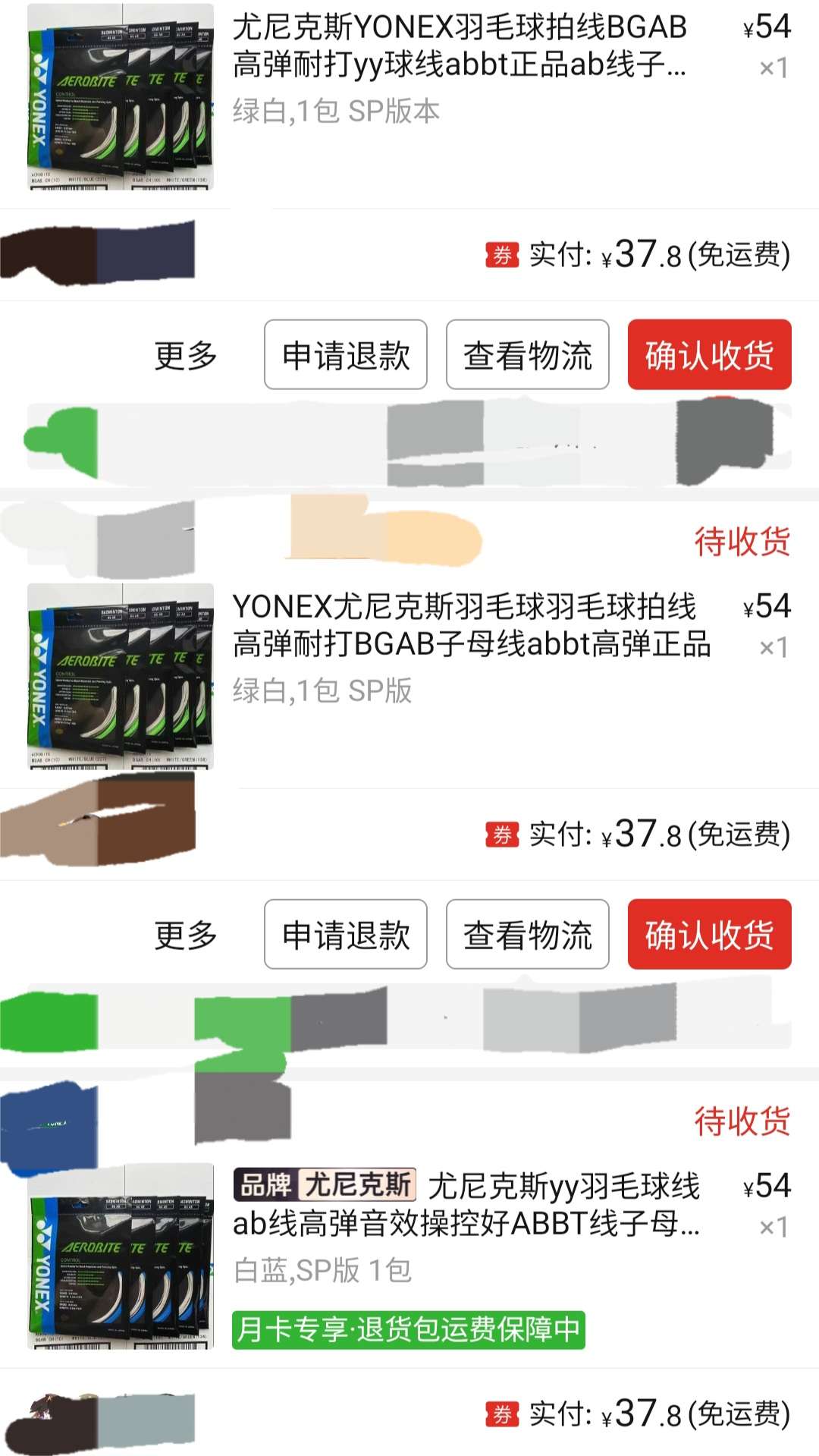Tap 确认收货 for the YONEX尤尼克斯羽毛球羽毛球拍线 order

709,935
